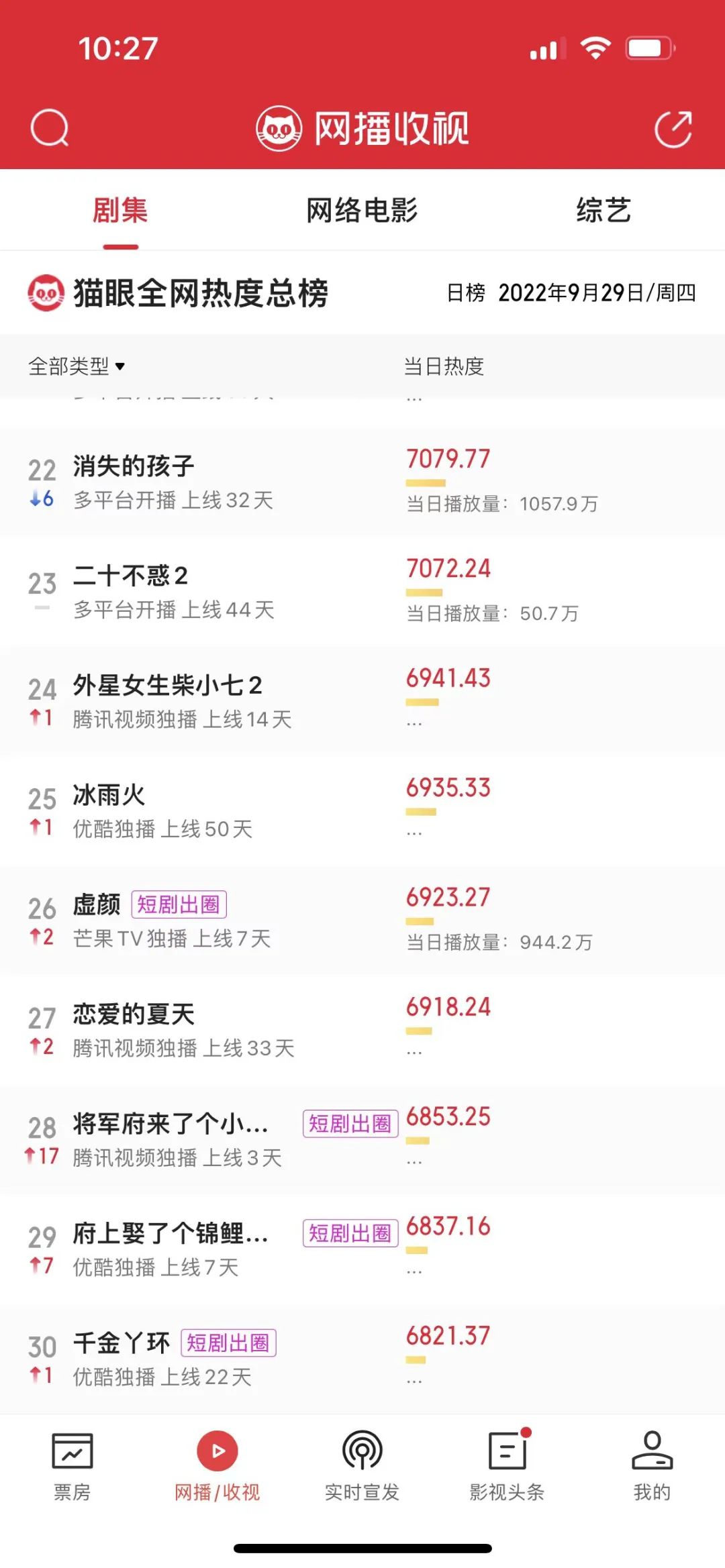The height and width of the screenshot is (1568, 725).
Task: Go to the 我的 profile tab
Action: pyautogui.click(x=652, y=1467)
